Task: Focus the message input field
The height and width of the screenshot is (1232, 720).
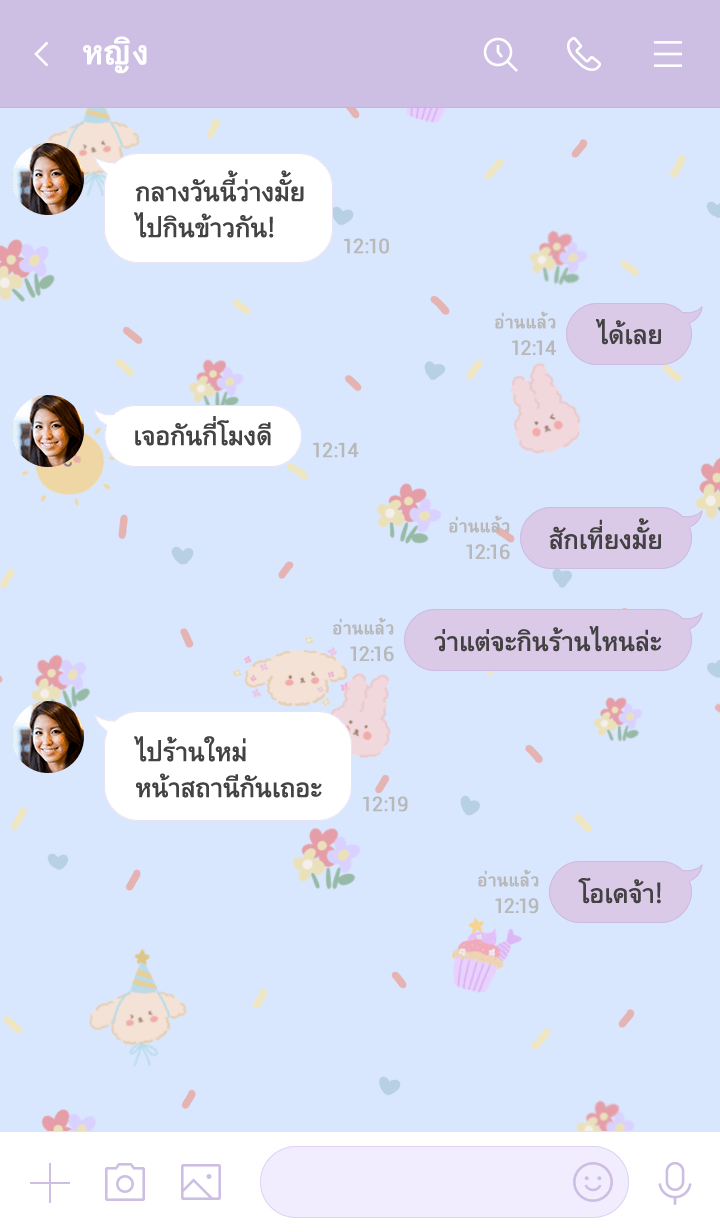Action: (x=410, y=1182)
